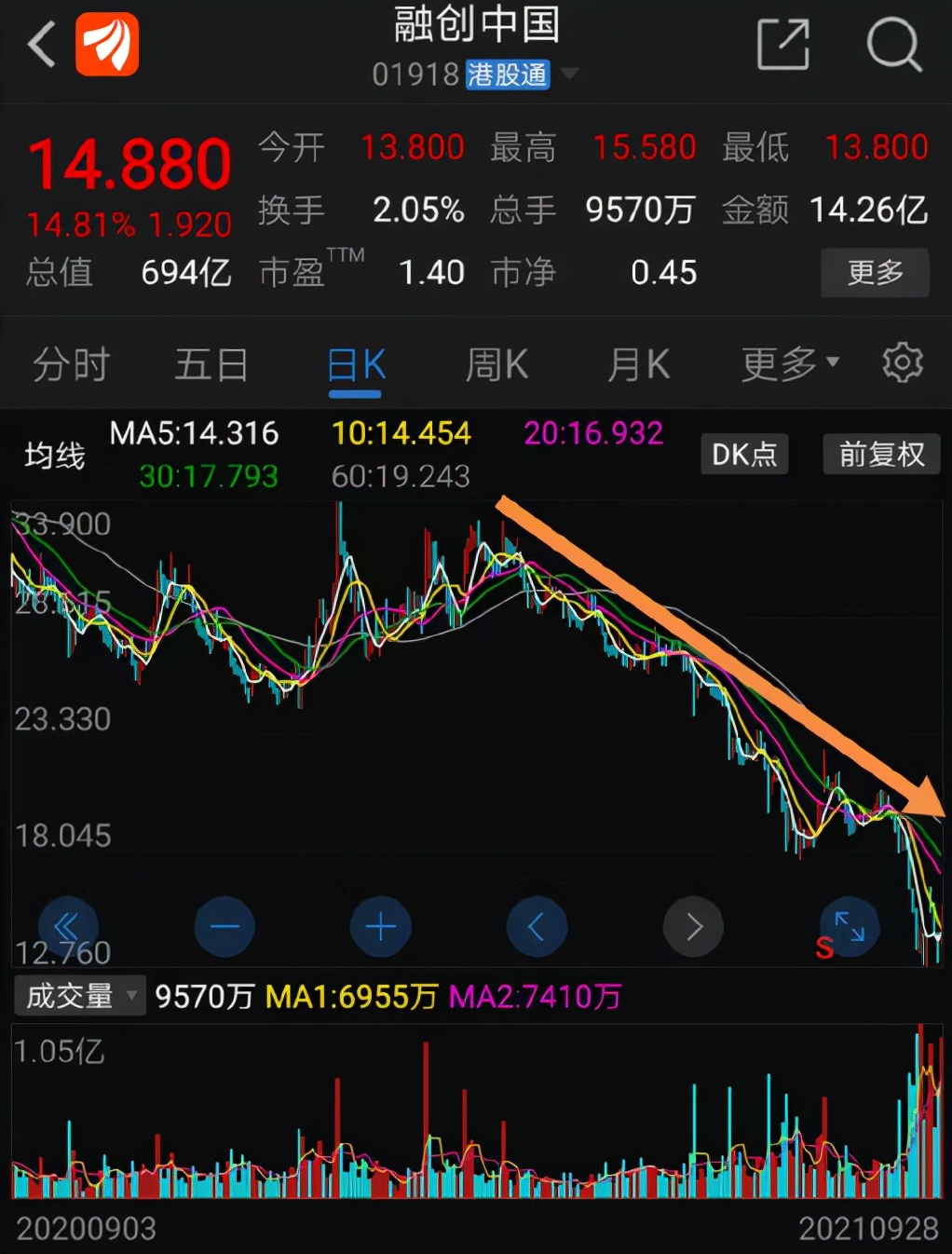Switch to the 五日 chart tab

tap(211, 364)
